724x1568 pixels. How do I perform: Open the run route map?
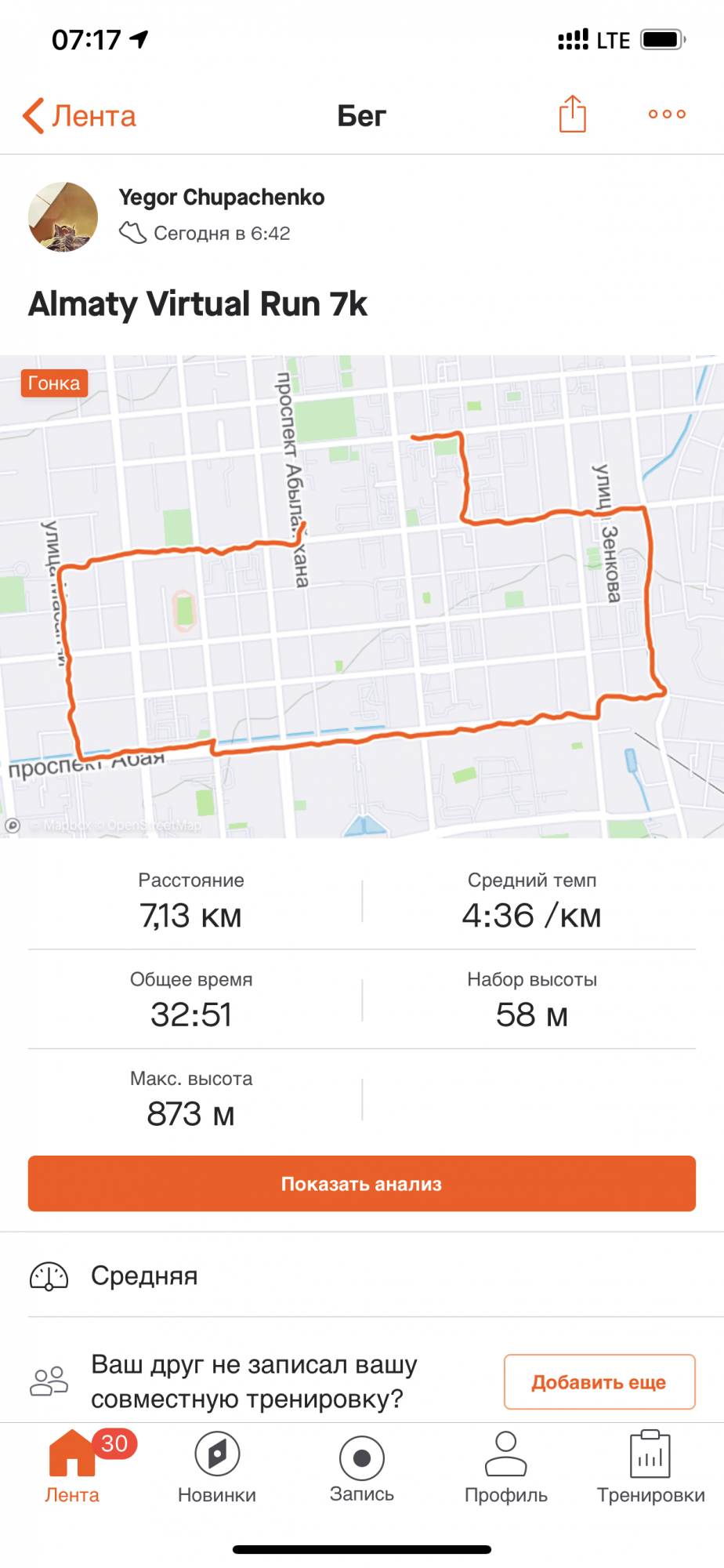[362, 596]
